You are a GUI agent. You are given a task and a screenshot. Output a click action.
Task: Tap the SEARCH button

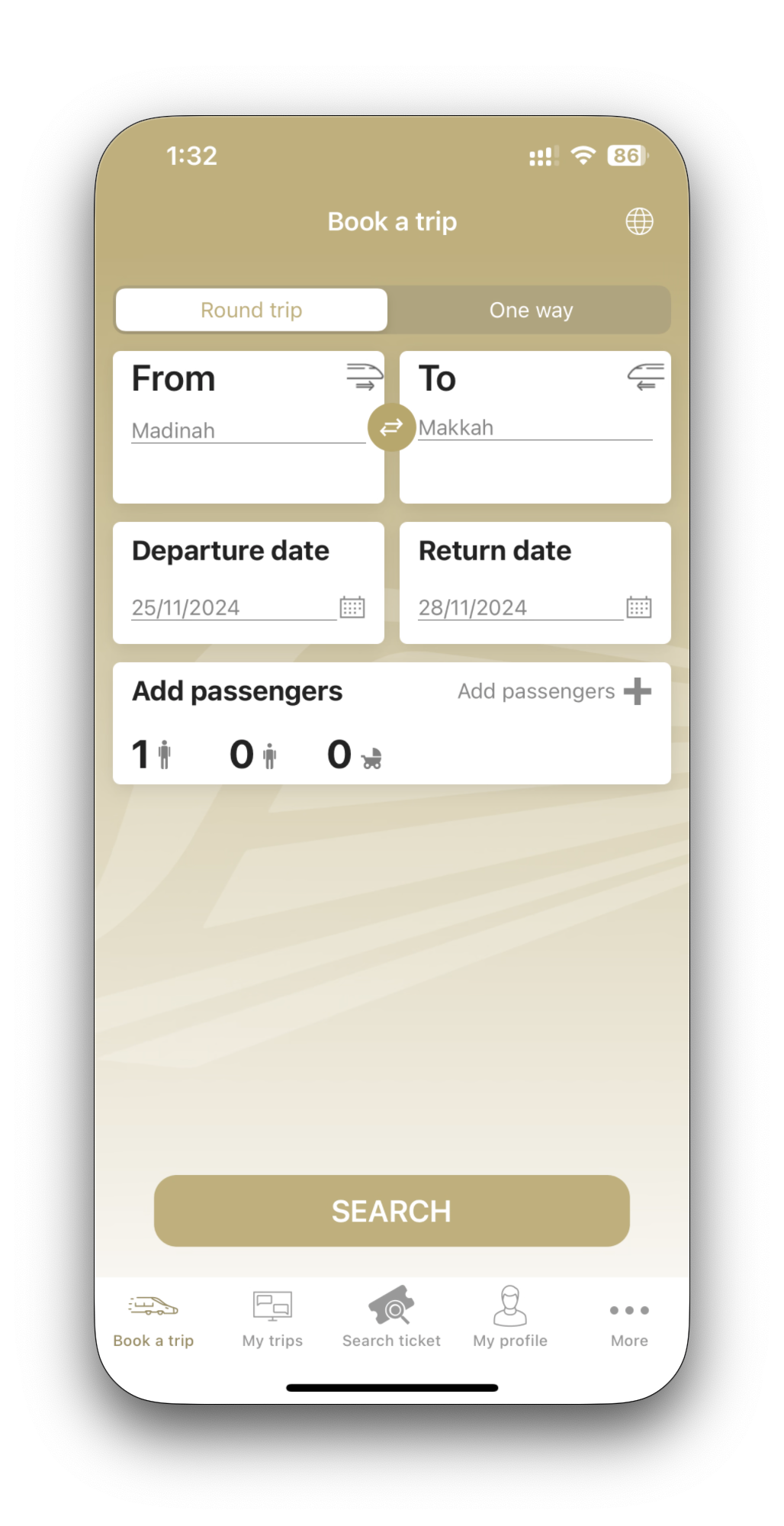(x=391, y=1211)
